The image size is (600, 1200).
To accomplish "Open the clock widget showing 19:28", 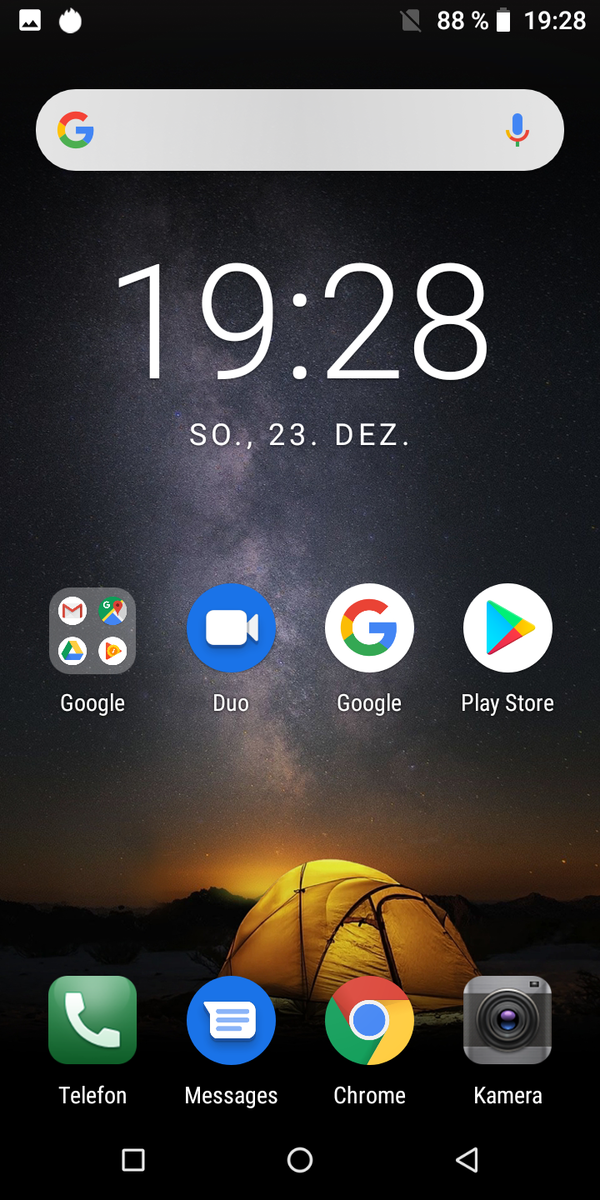I will [300, 322].
